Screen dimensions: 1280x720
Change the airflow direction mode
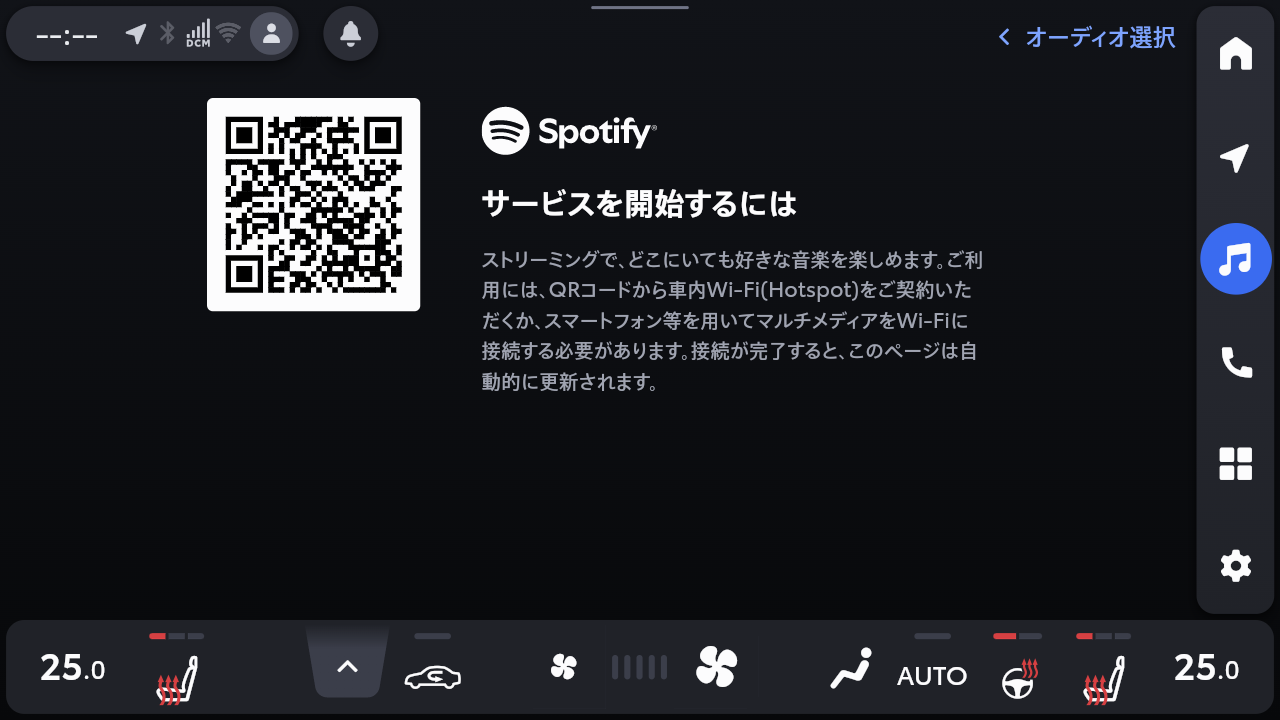[851, 668]
